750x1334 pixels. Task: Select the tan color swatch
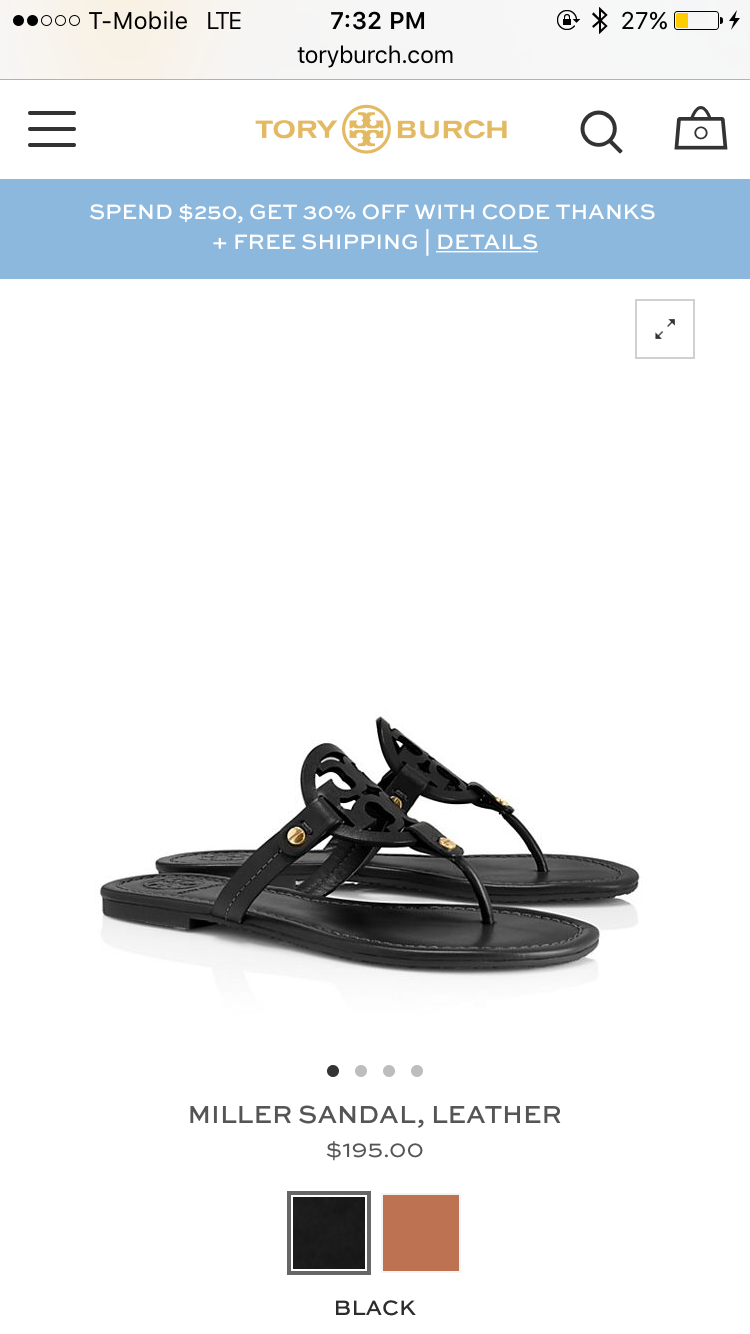[421, 1233]
